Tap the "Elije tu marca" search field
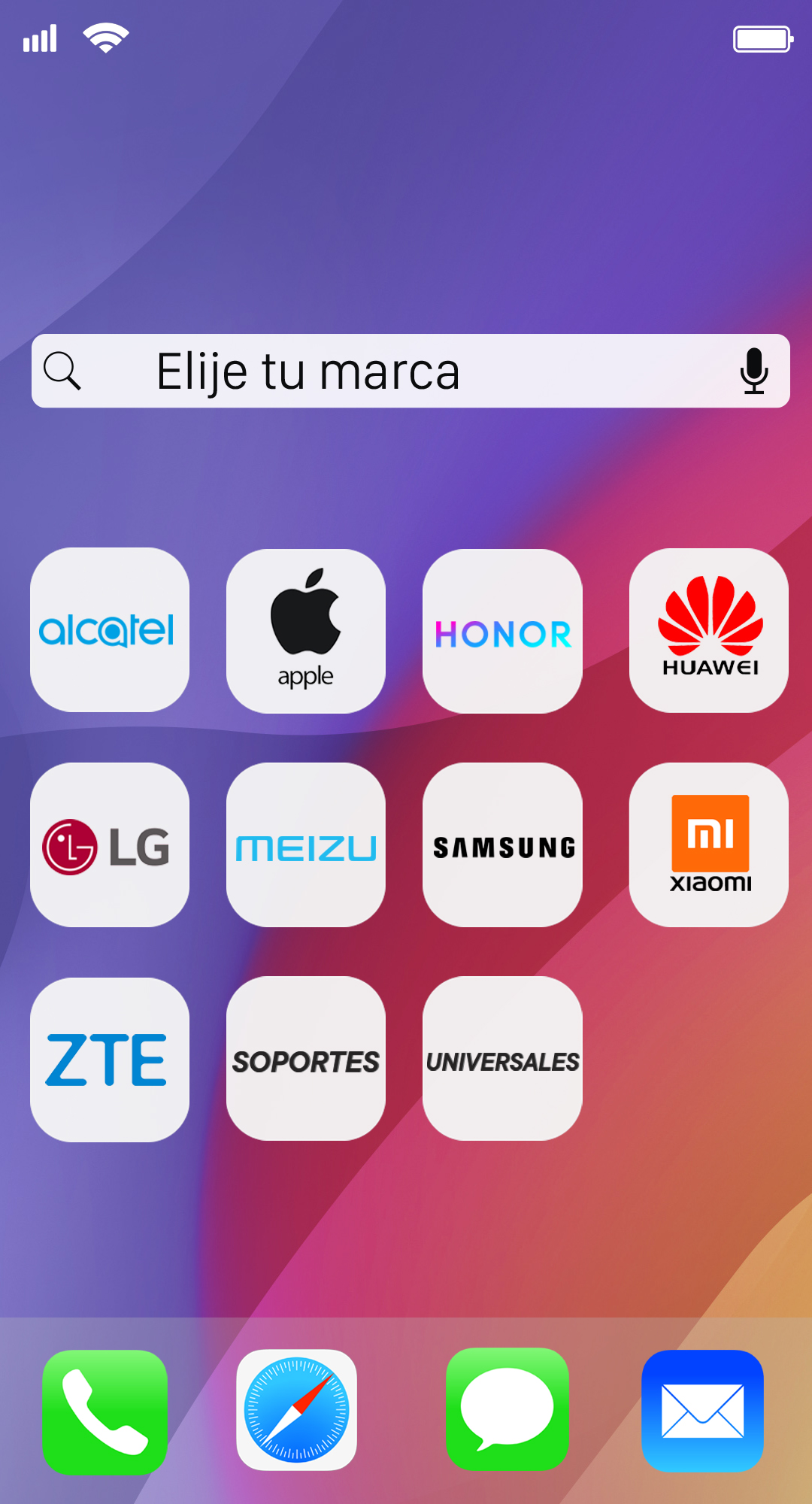812x1504 pixels. pos(411,371)
